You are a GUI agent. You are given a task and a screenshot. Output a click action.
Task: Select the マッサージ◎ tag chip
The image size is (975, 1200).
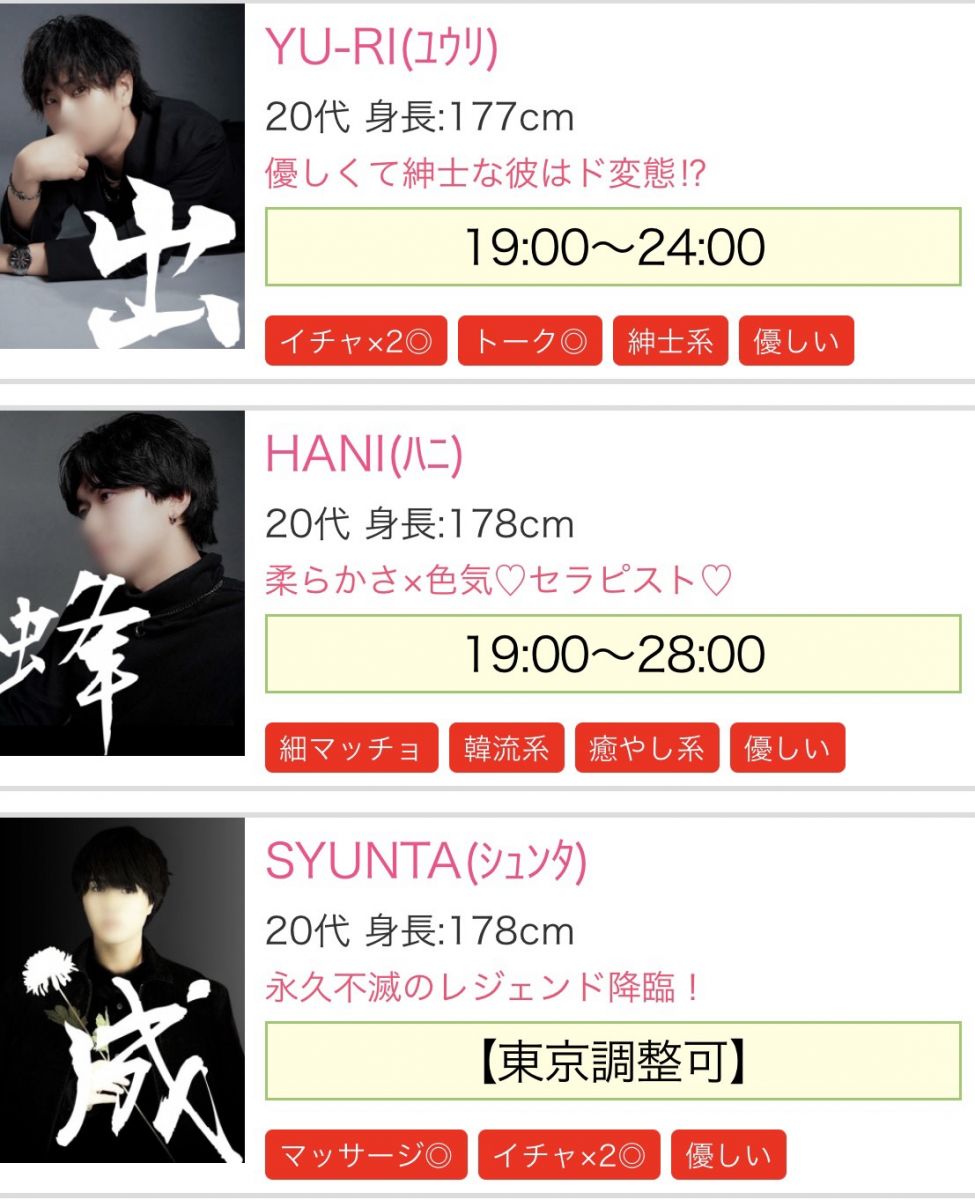366,1156
